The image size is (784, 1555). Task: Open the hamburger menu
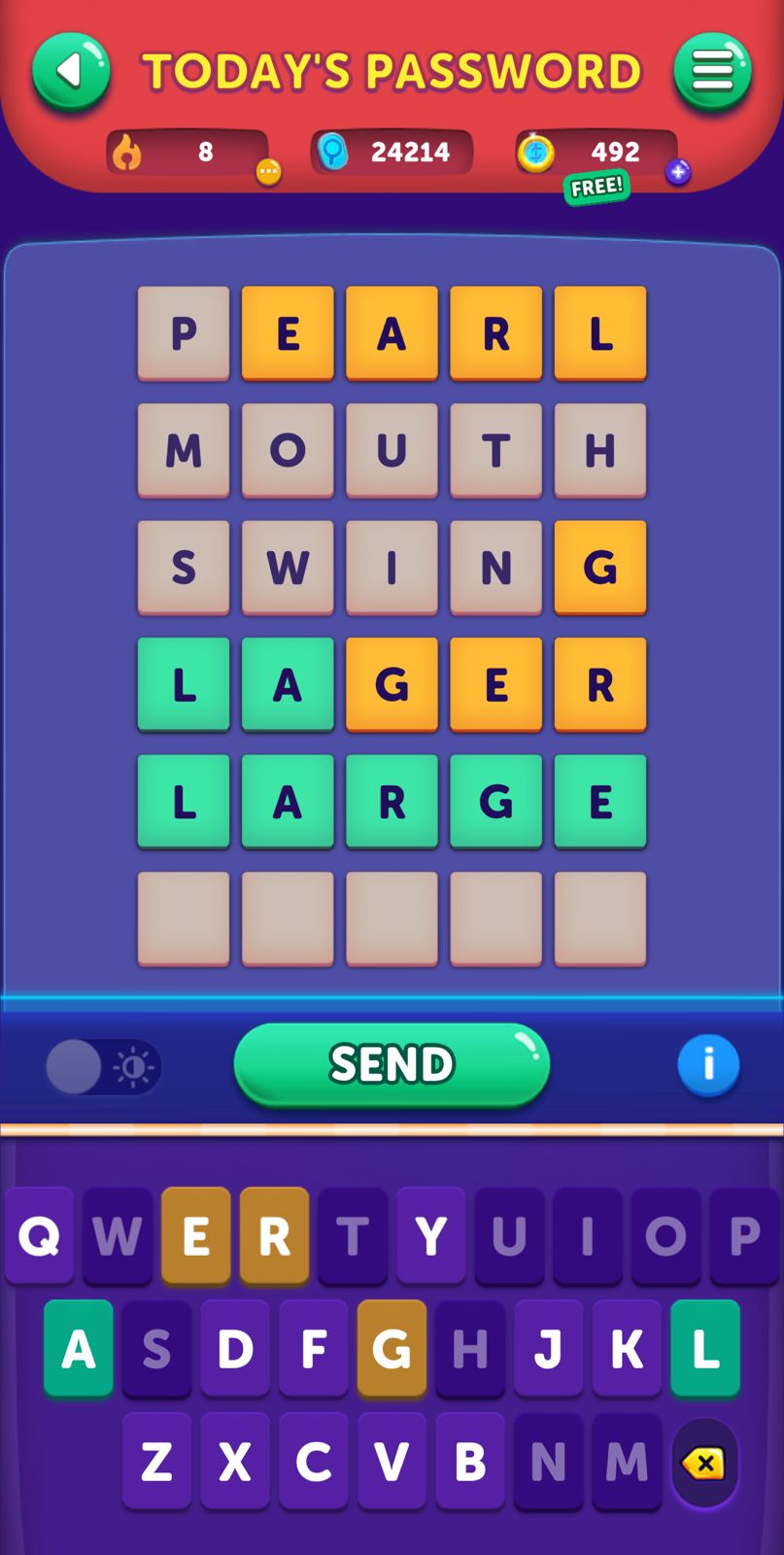tap(714, 68)
